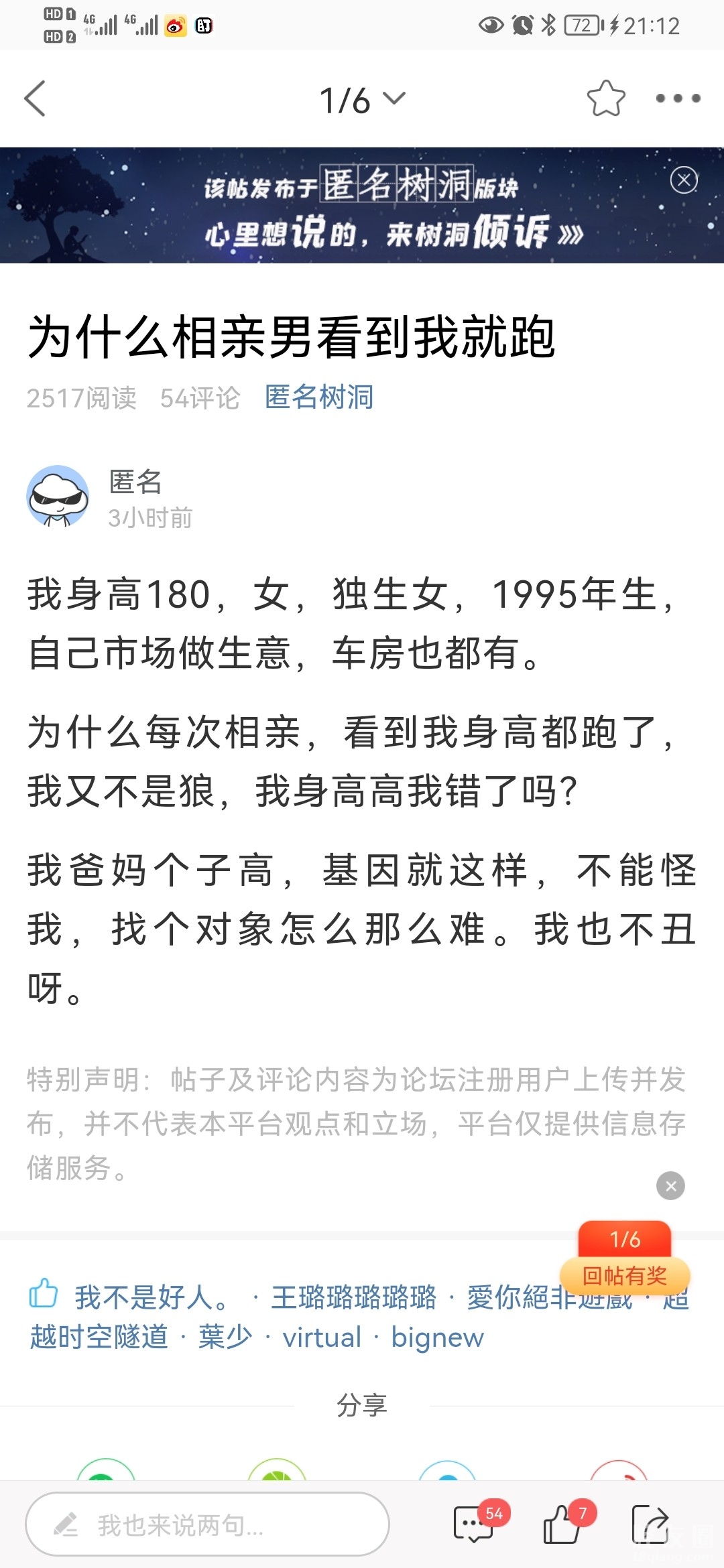Open virtual's profile
This screenshot has height=1568, width=724.
point(322,1337)
